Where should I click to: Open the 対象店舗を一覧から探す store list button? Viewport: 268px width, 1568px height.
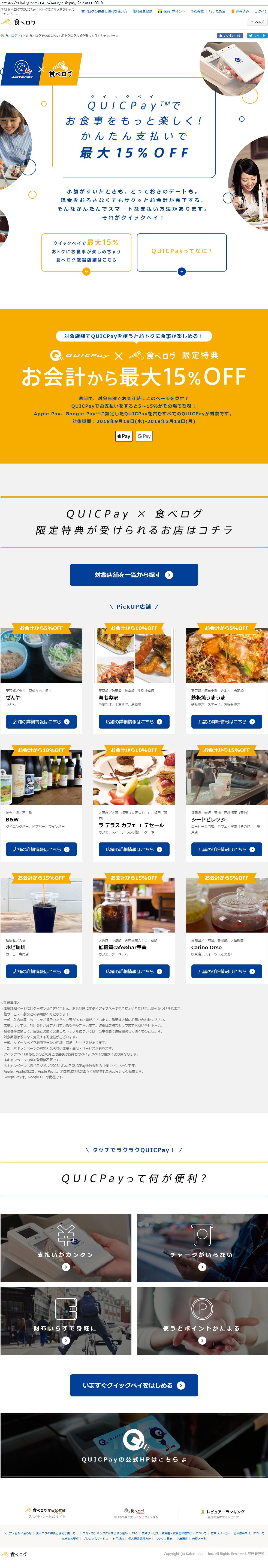pyautogui.click(x=134, y=575)
